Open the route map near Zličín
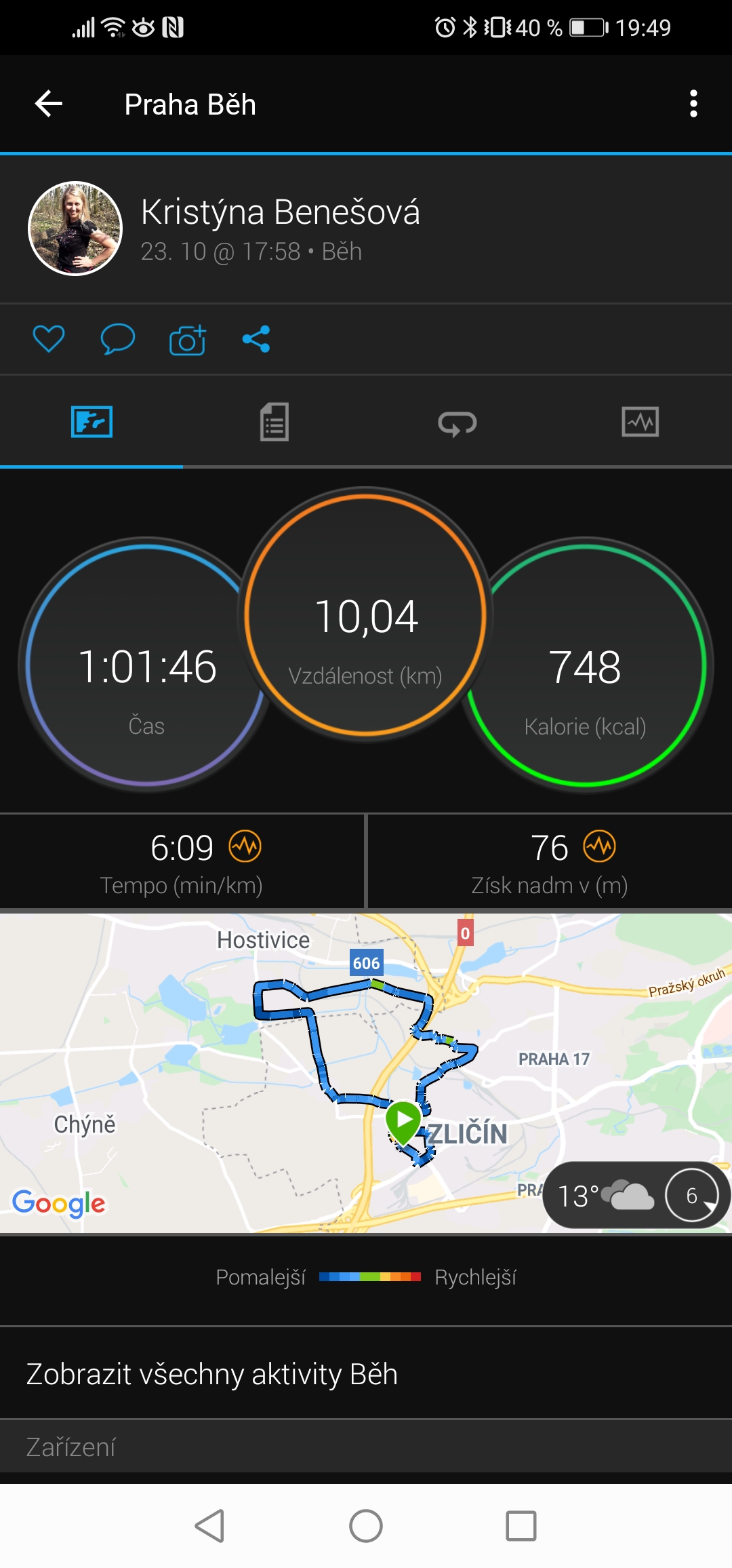This screenshot has height=1568, width=732. 366,1073
